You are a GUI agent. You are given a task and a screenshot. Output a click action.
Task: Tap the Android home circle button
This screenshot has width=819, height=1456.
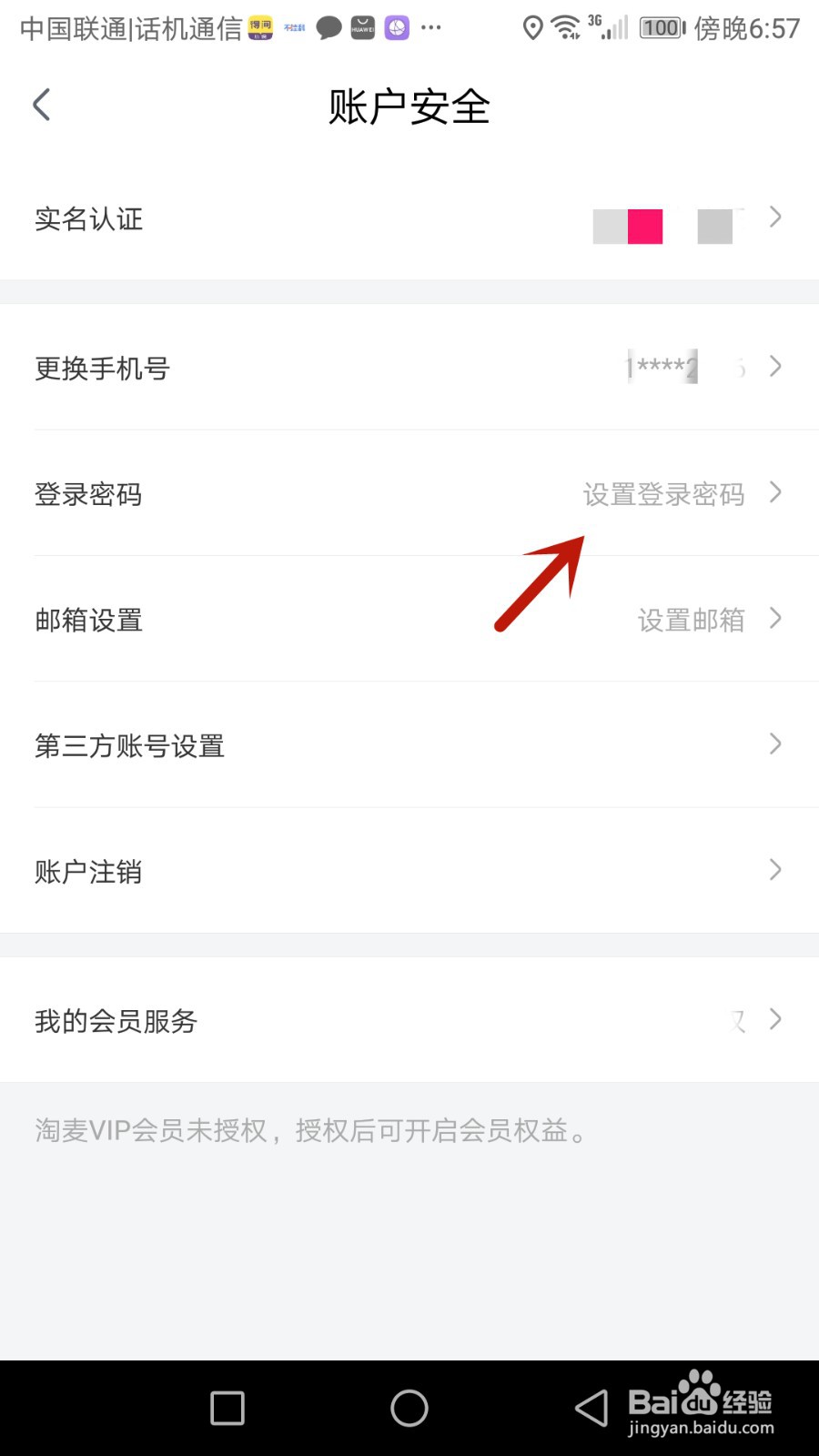tap(409, 1408)
